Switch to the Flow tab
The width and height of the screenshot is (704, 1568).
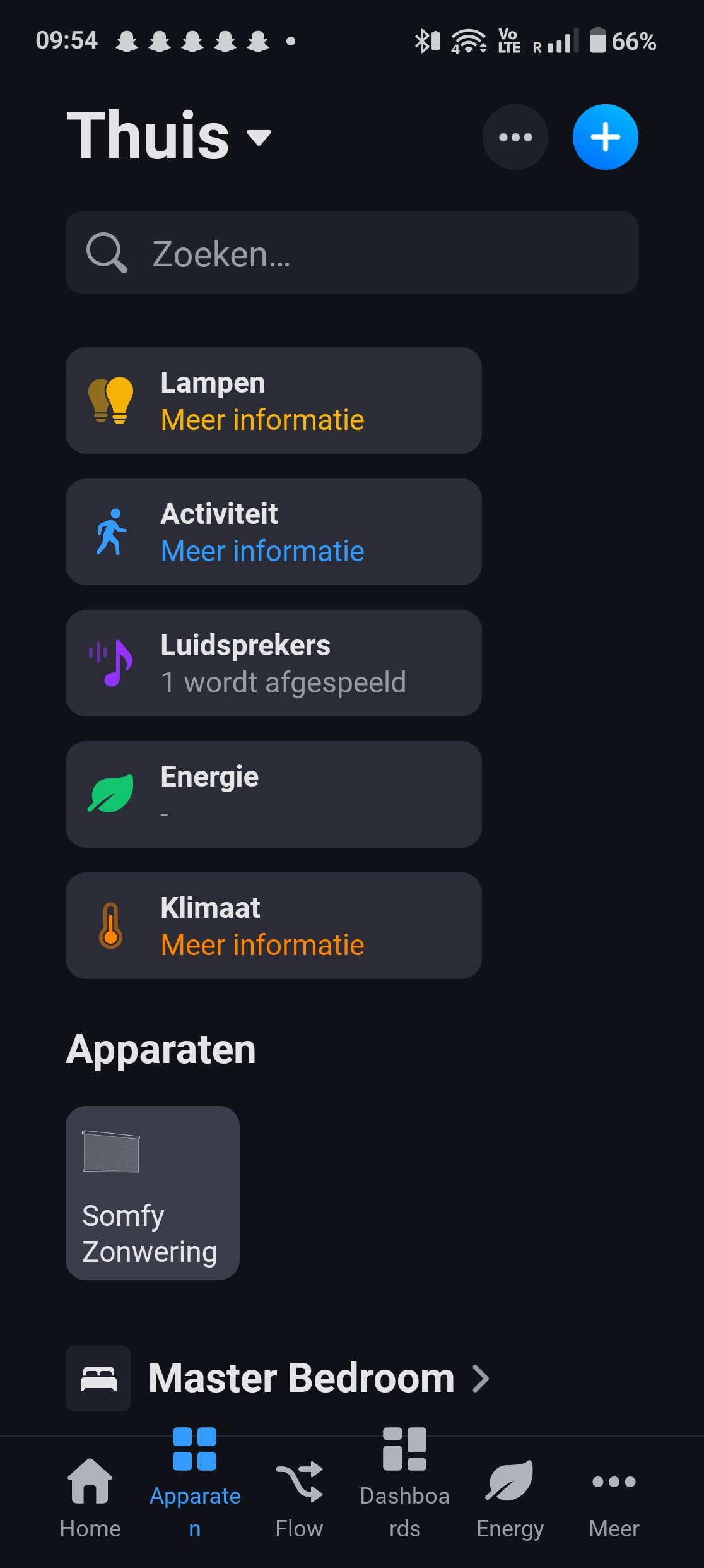(299, 1499)
